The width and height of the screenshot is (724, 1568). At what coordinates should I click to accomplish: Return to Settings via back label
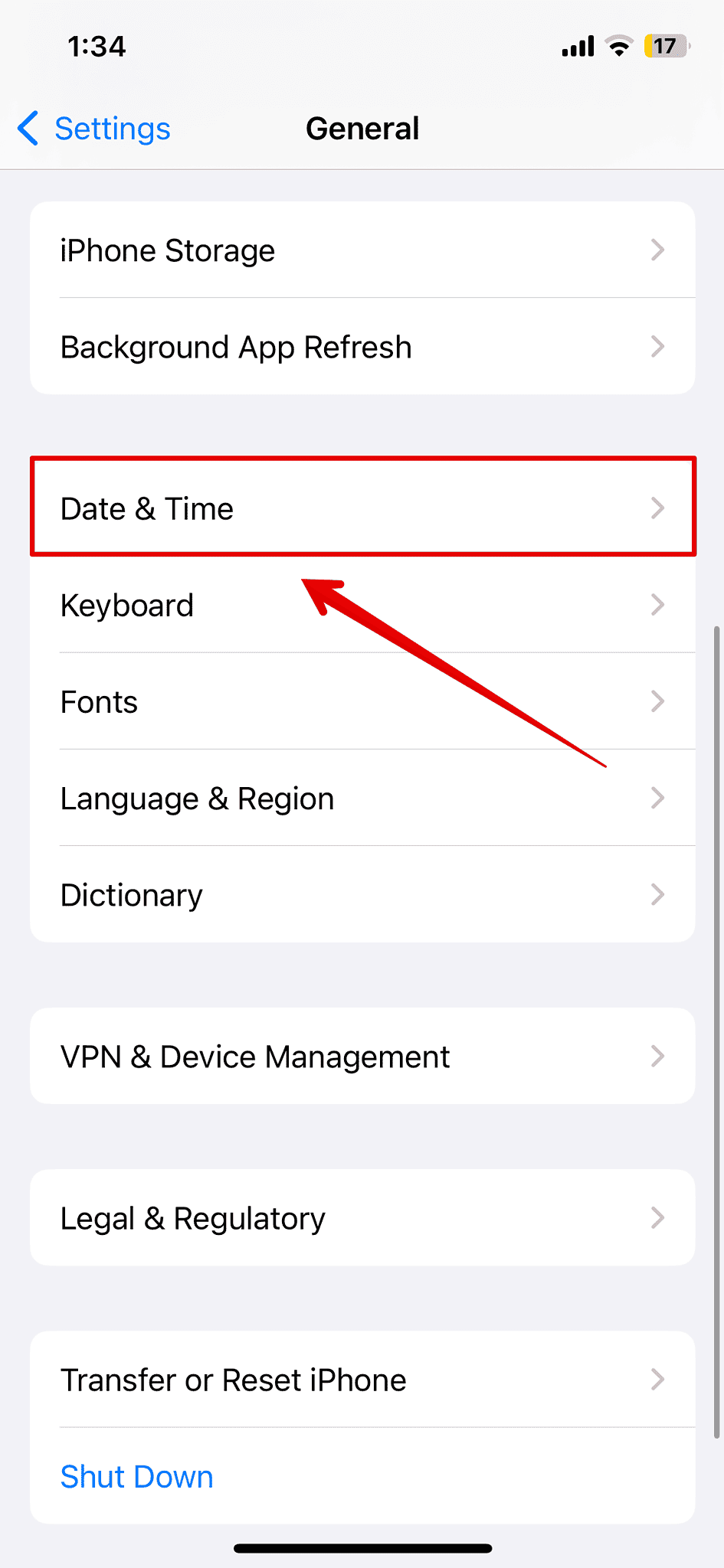tap(112, 129)
